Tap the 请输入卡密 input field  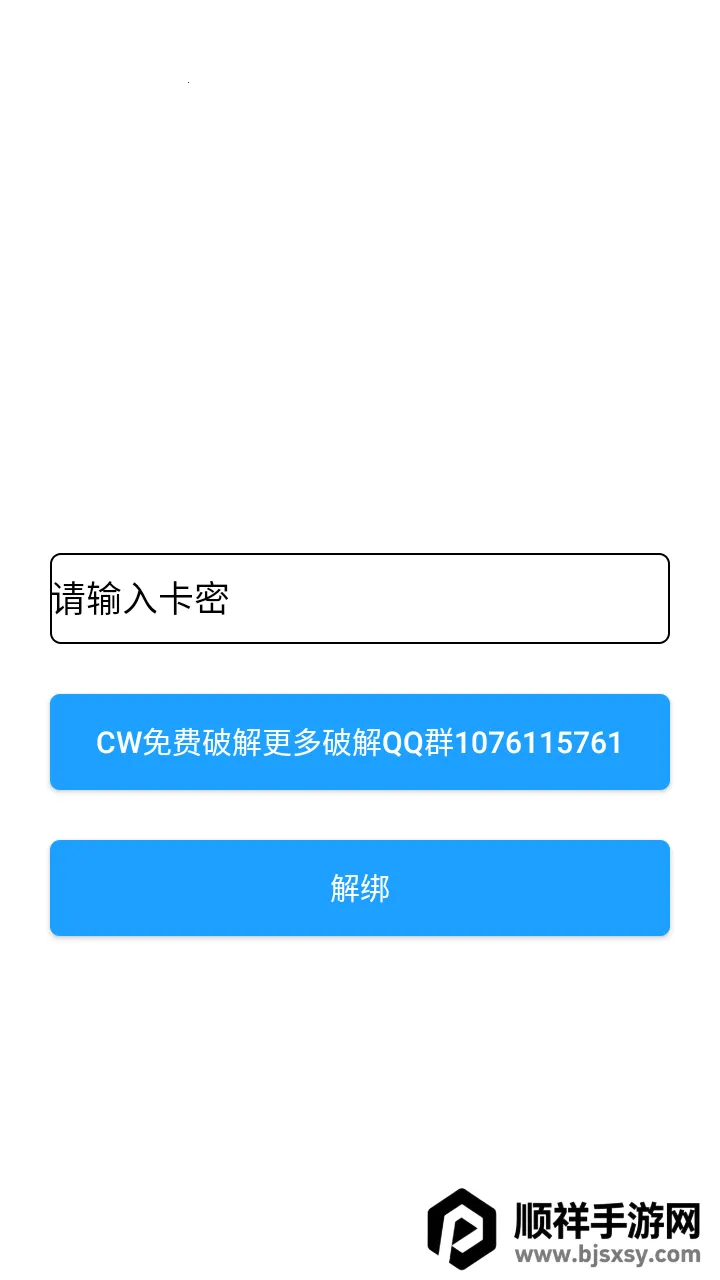[x=360, y=598]
